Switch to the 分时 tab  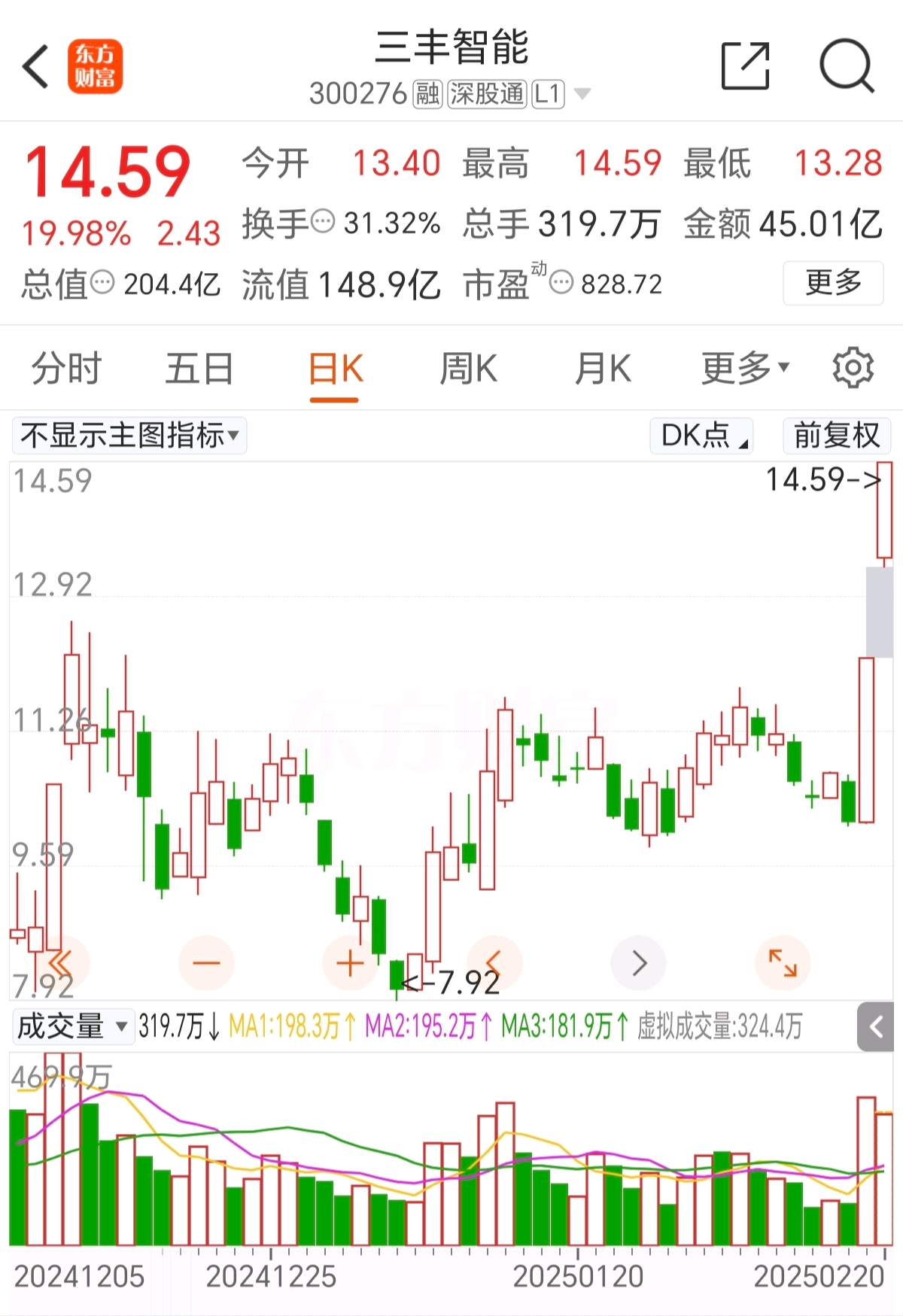point(66,369)
